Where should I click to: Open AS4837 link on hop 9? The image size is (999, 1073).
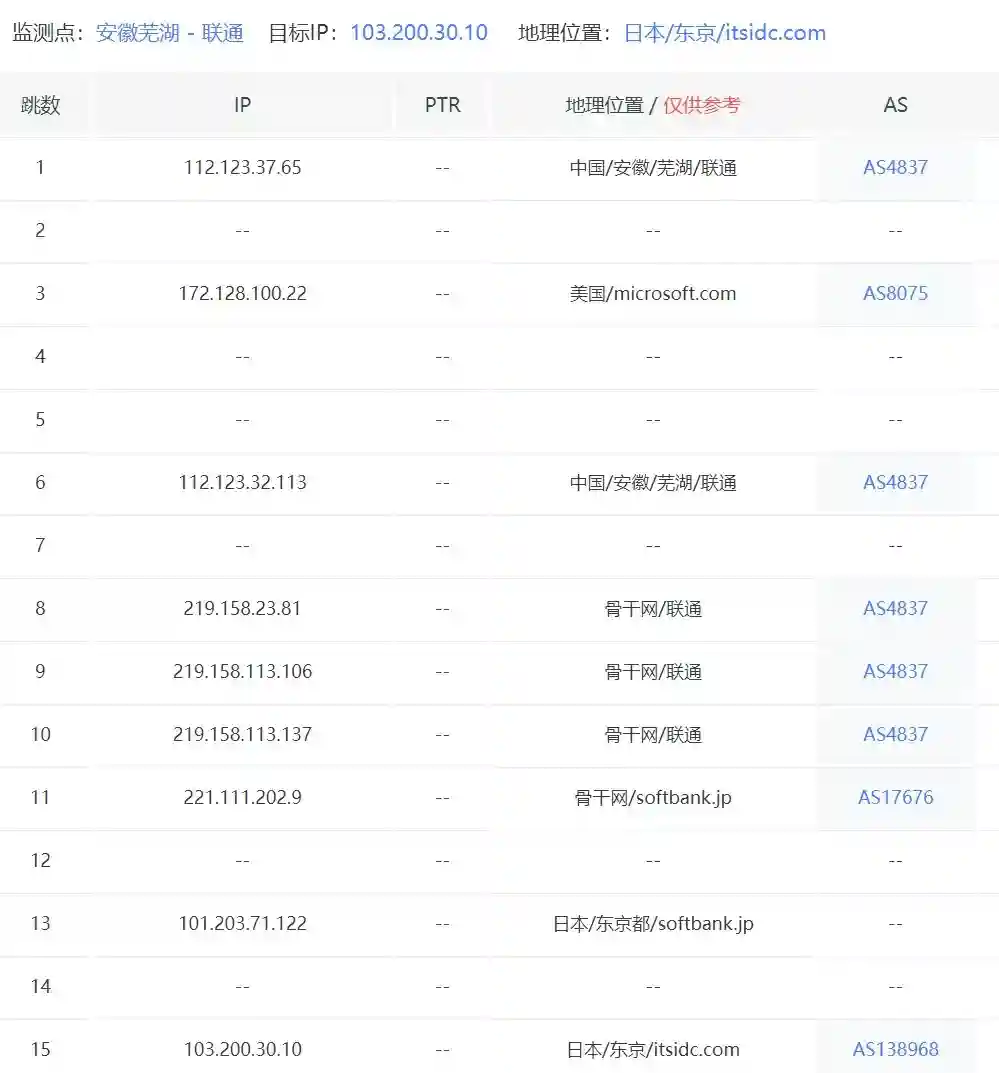(895, 671)
